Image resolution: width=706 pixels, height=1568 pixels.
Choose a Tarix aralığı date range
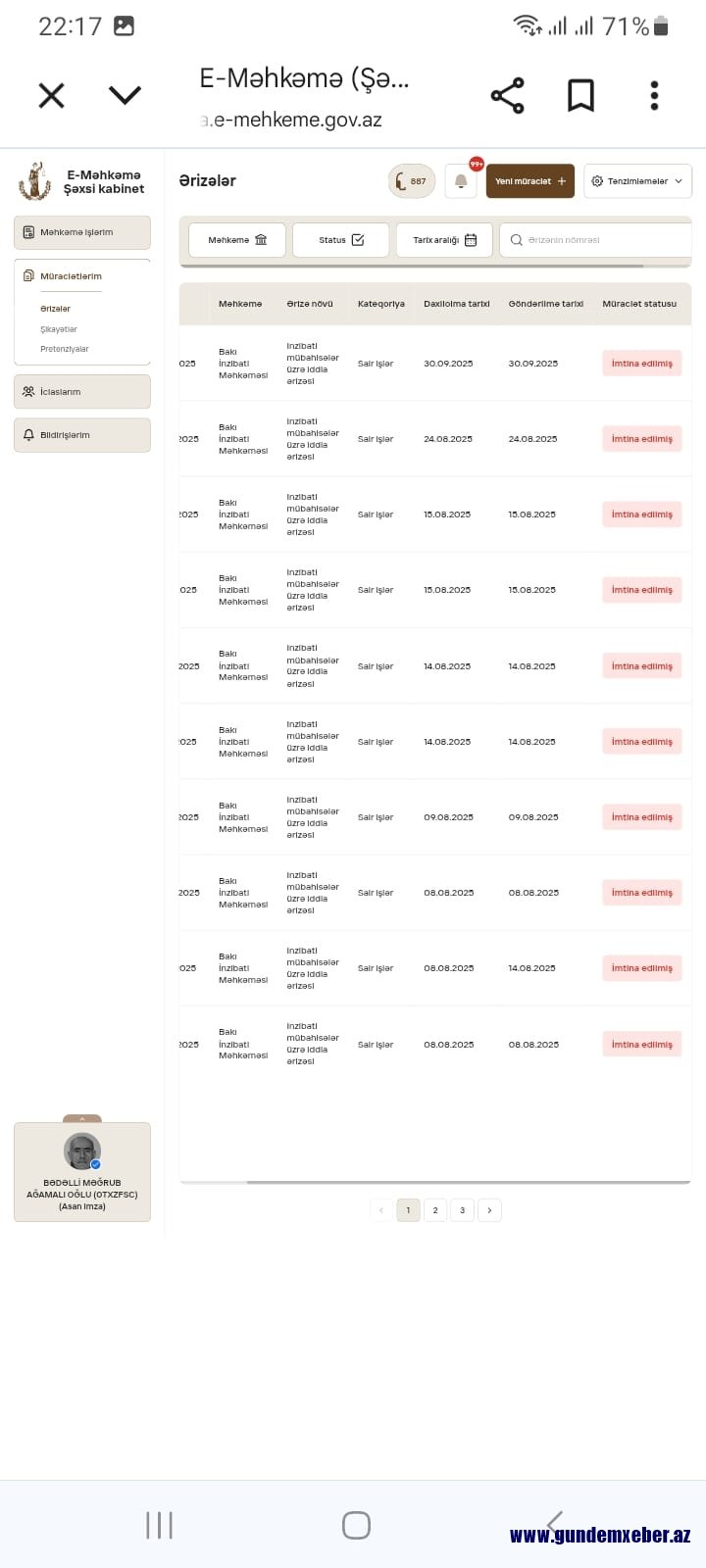[445, 240]
